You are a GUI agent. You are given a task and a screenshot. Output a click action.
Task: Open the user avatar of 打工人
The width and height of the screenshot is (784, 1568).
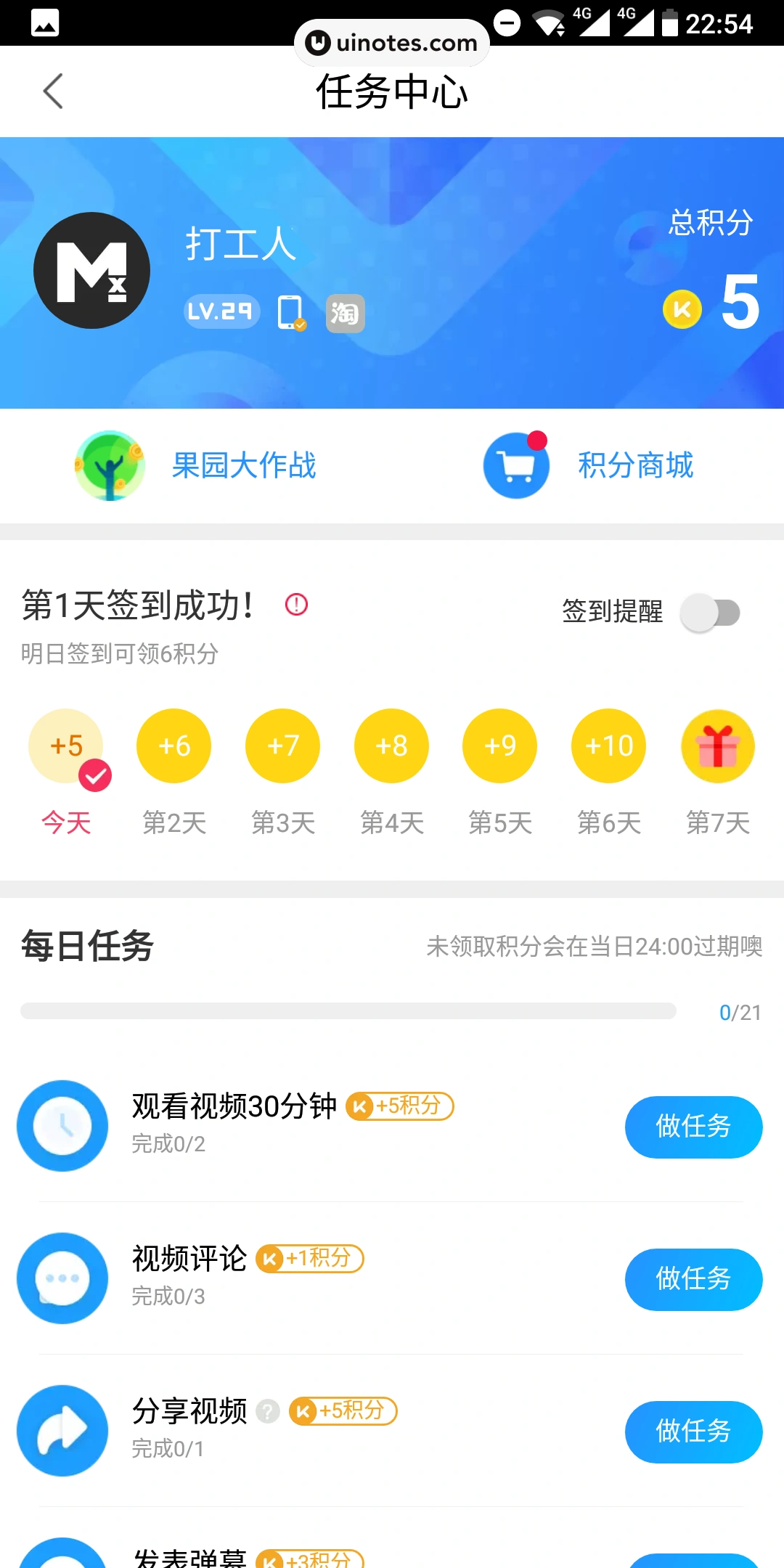tap(92, 269)
